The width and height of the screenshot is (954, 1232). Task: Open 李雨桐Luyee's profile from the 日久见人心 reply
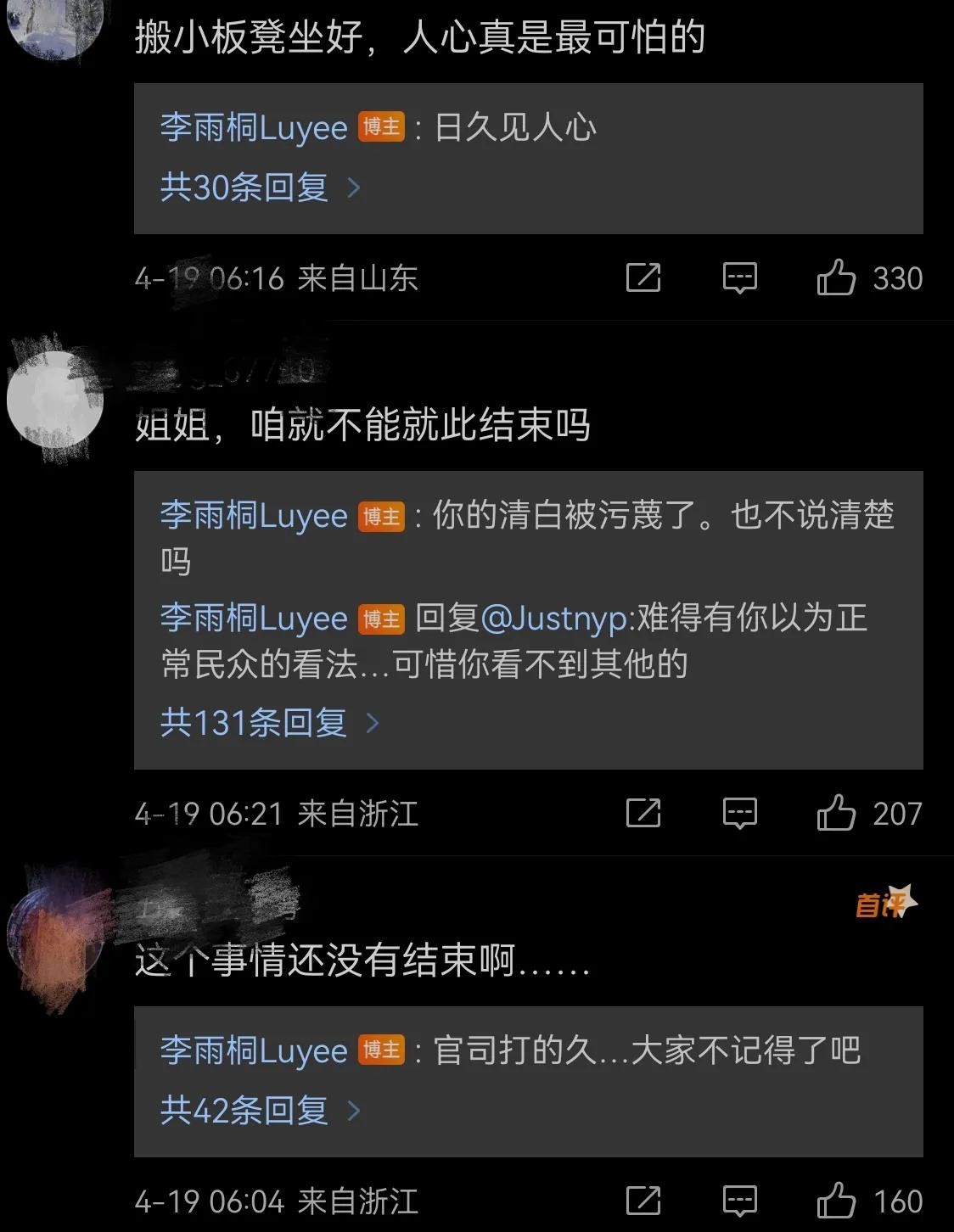tap(254, 128)
